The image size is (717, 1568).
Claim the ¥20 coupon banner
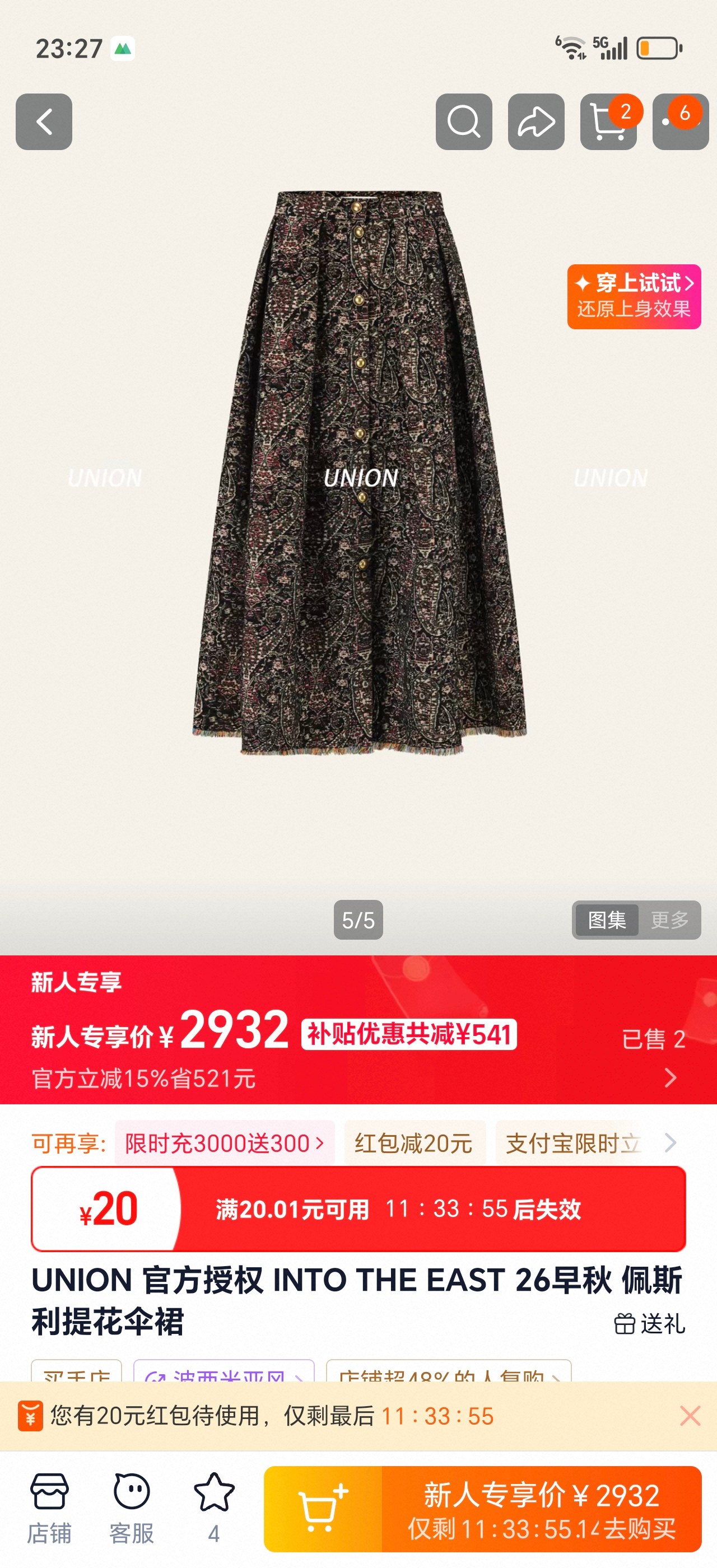pyautogui.click(x=358, y=1209)
